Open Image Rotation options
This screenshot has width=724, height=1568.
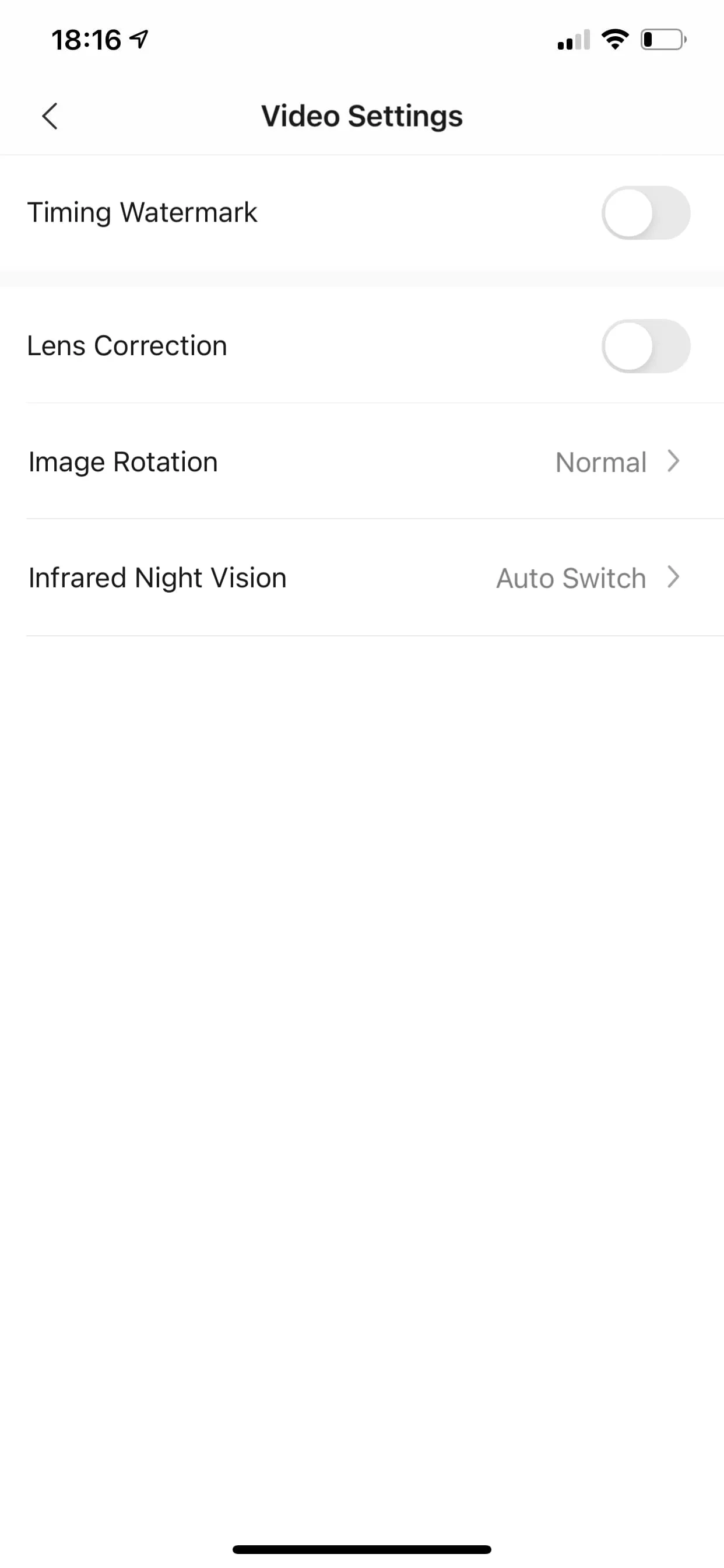click(x=362, y=461)
